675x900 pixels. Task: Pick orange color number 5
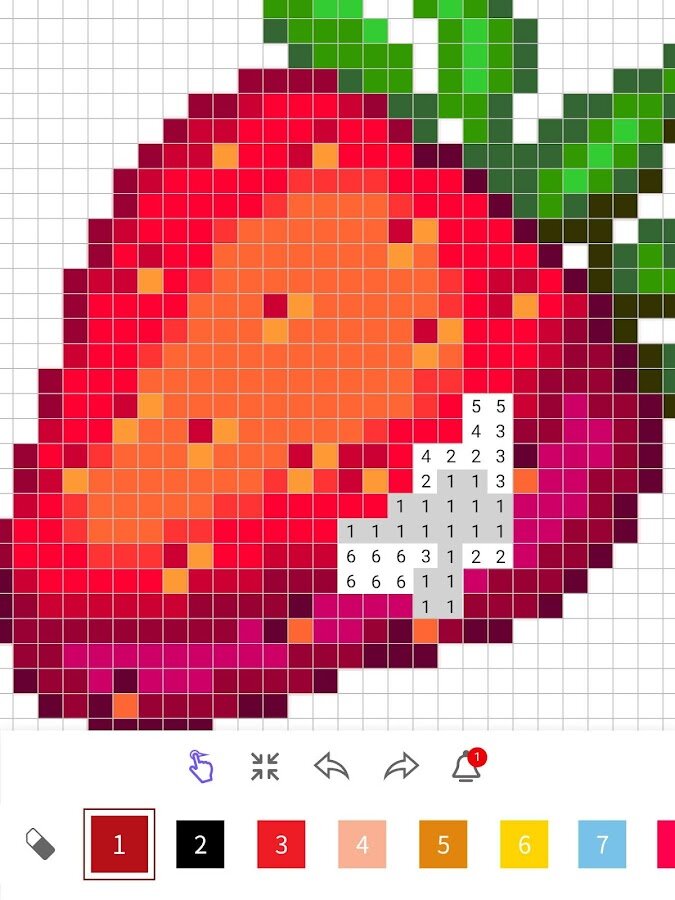point(443,844)
